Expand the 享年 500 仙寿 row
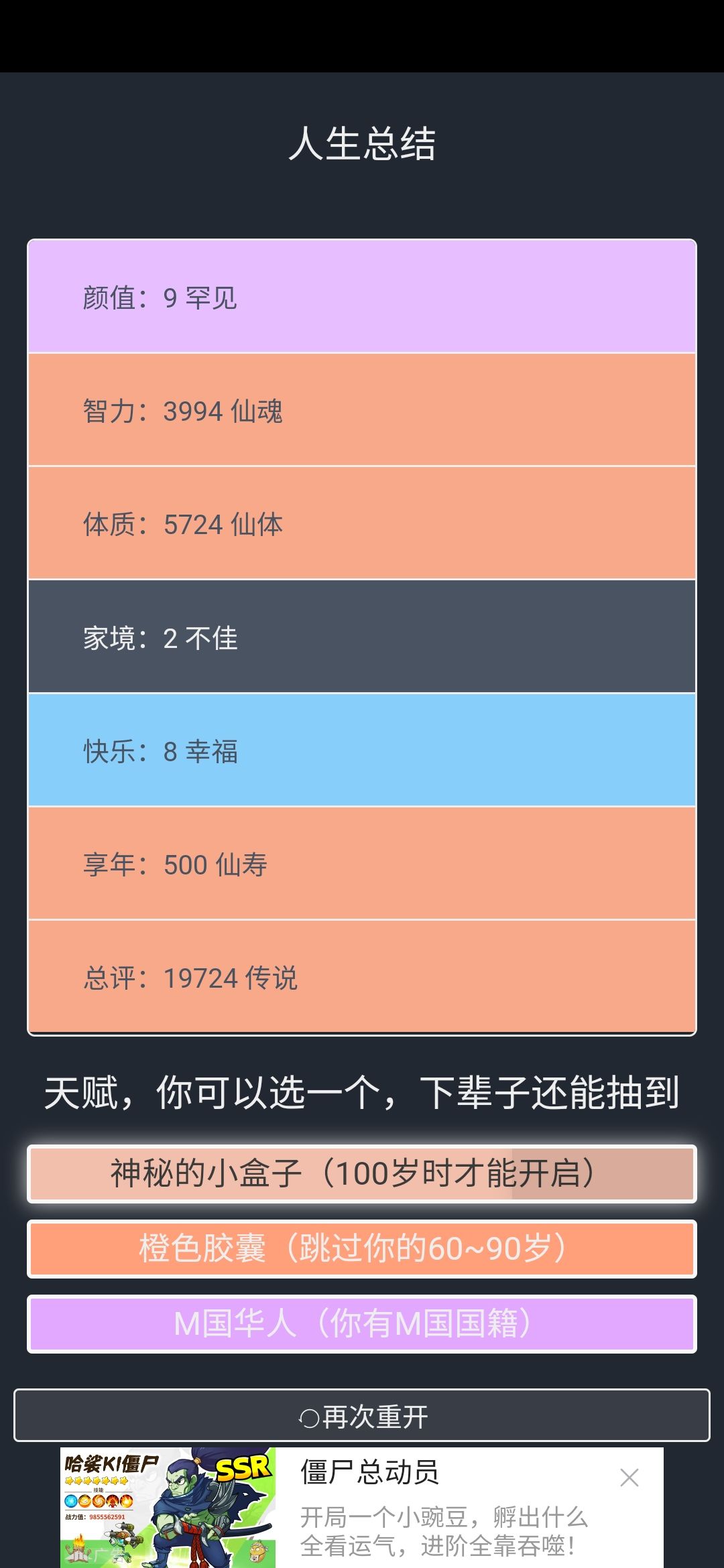 362,864
